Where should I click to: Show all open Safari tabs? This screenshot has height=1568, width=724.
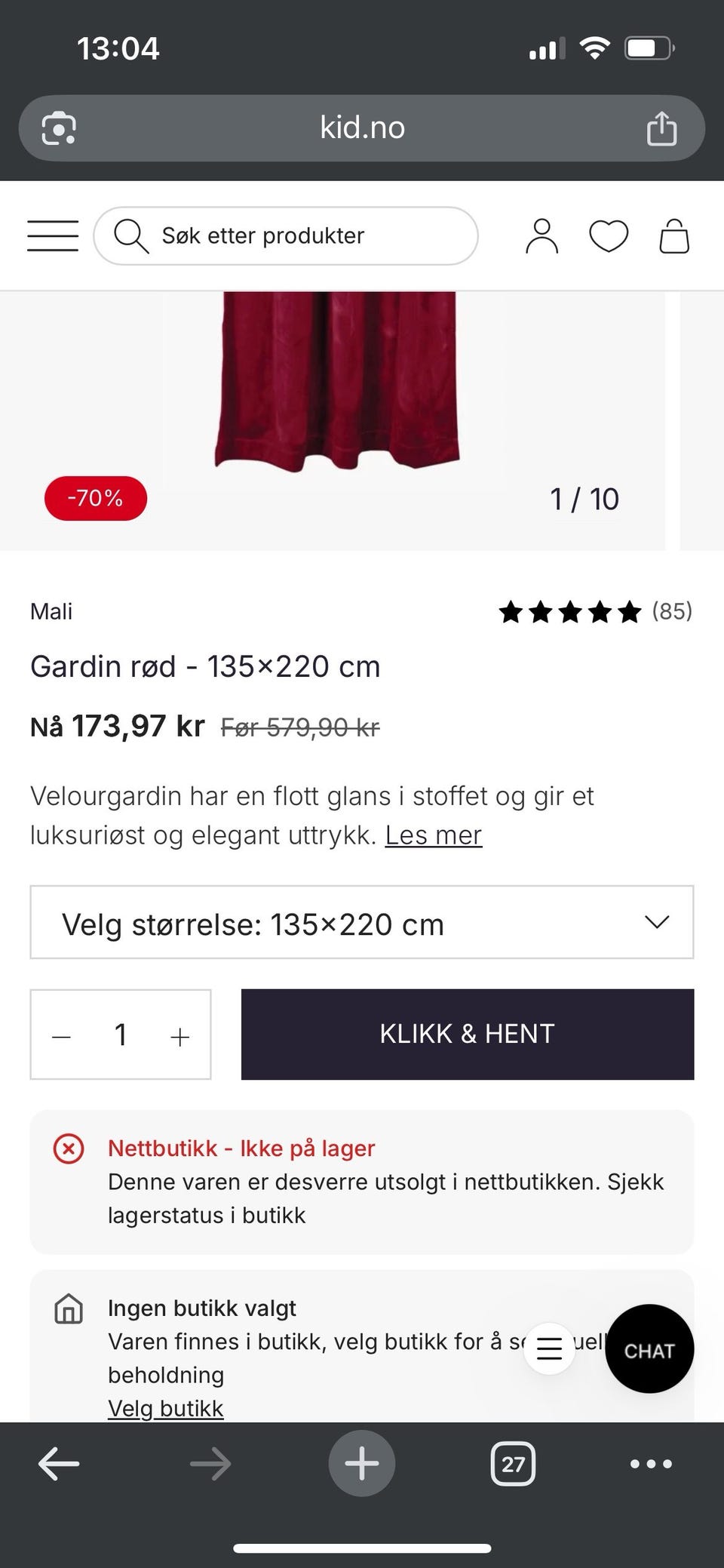click(514, 1464)
